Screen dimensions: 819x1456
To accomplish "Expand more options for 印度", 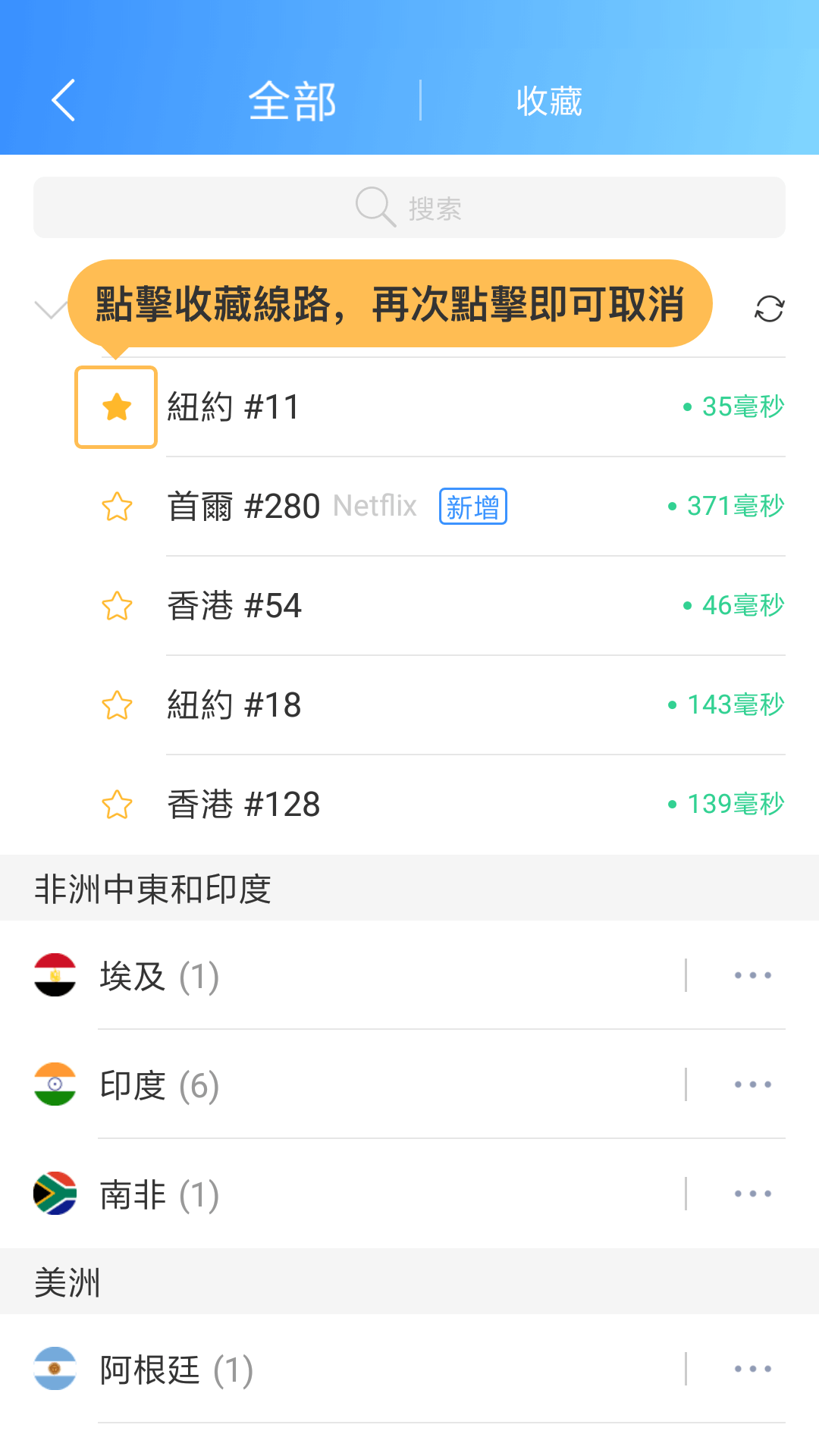I will [x=752, y=1084].
